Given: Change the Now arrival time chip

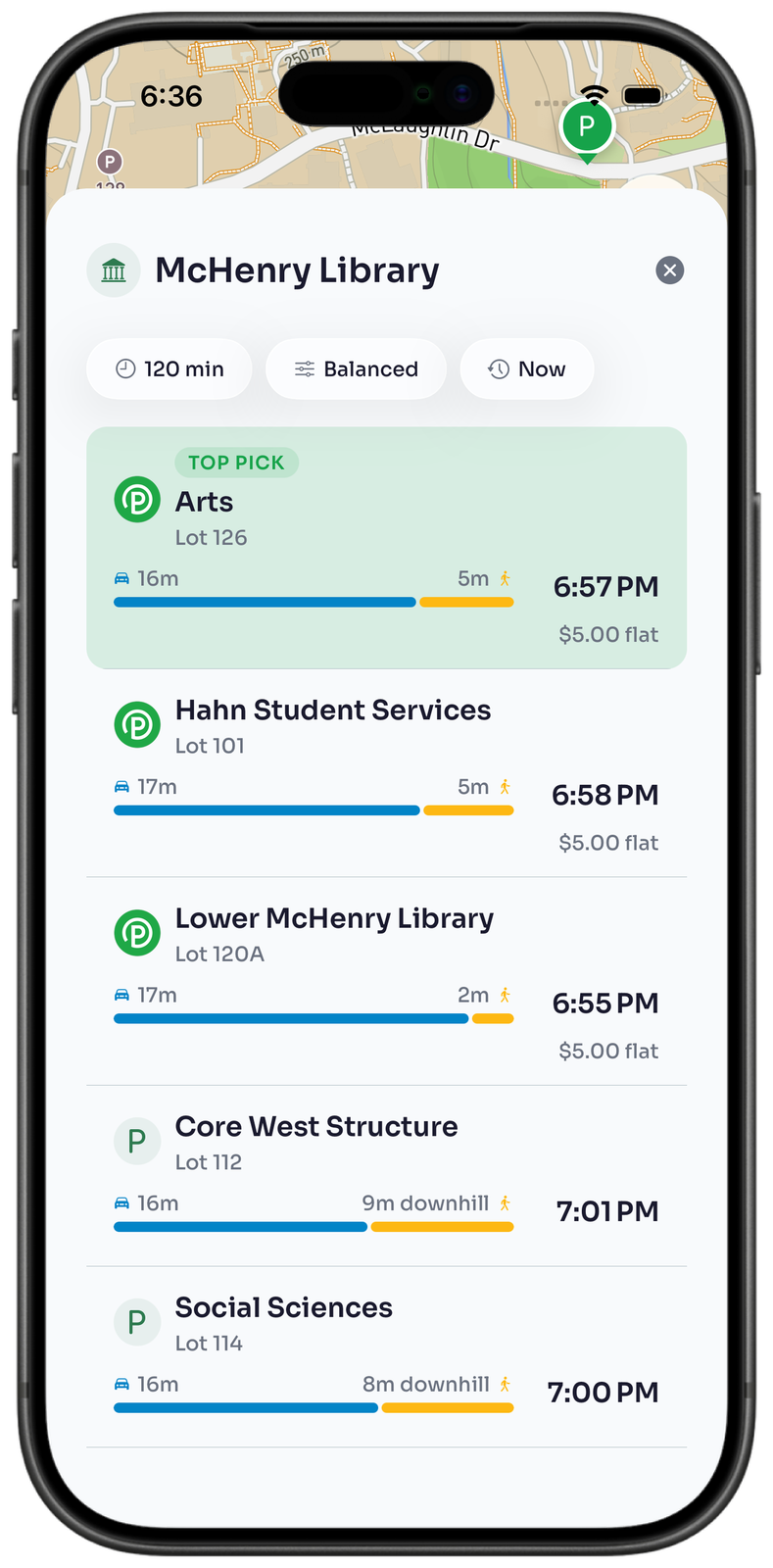Looking at the screenshot, I should coord(527,369).
